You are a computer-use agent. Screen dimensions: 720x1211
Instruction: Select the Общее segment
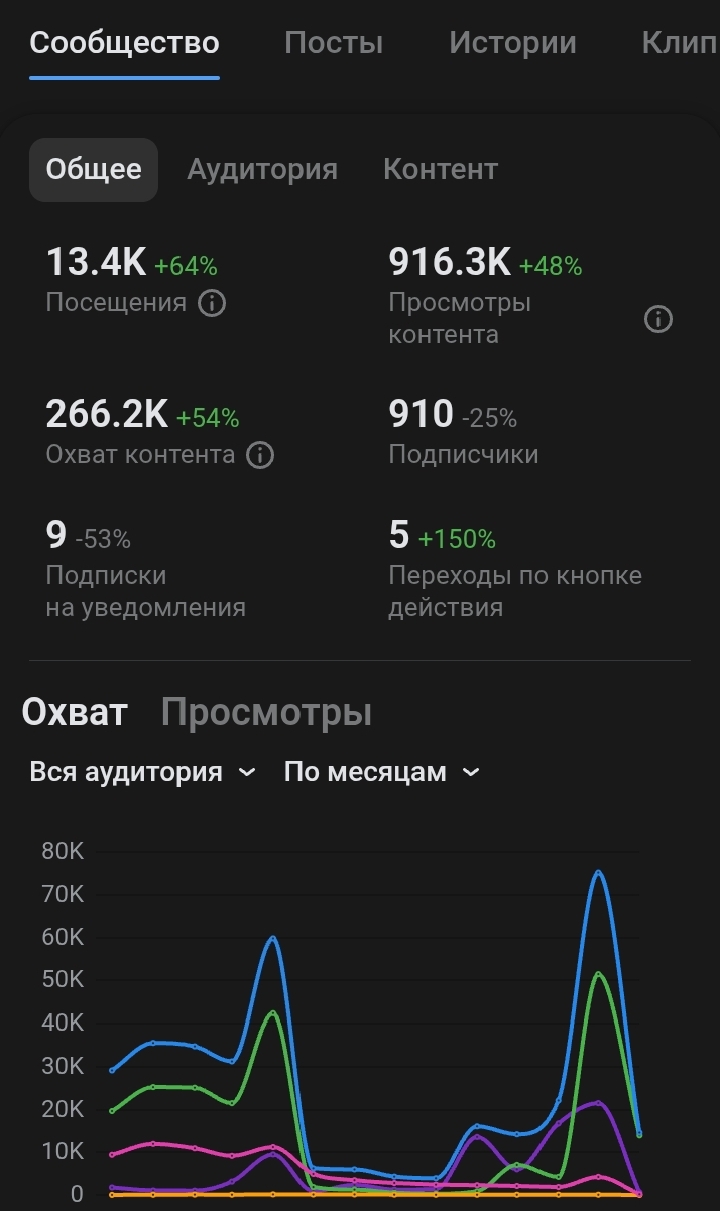[x=93, y=170]
